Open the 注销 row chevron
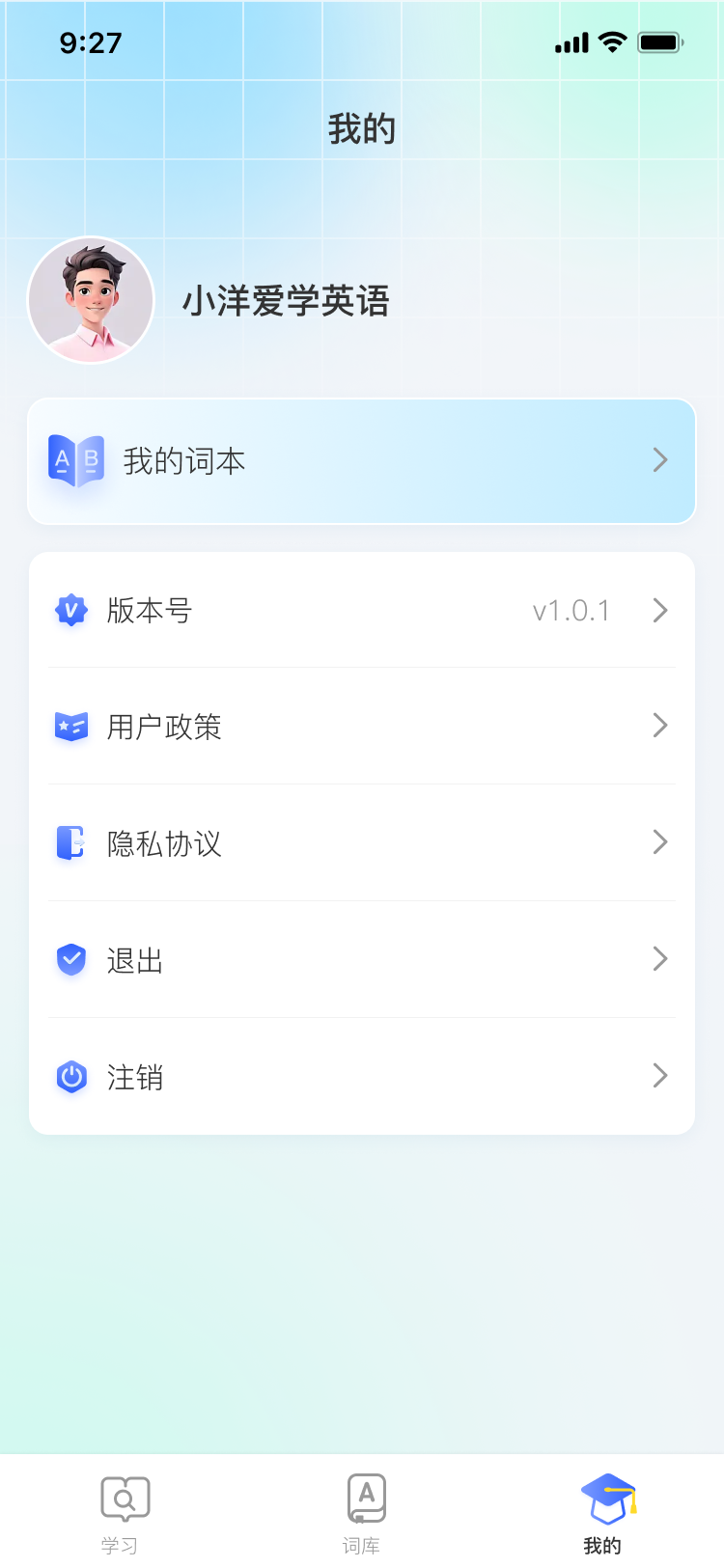The image size is (724, 1568). coord(660,1076)
